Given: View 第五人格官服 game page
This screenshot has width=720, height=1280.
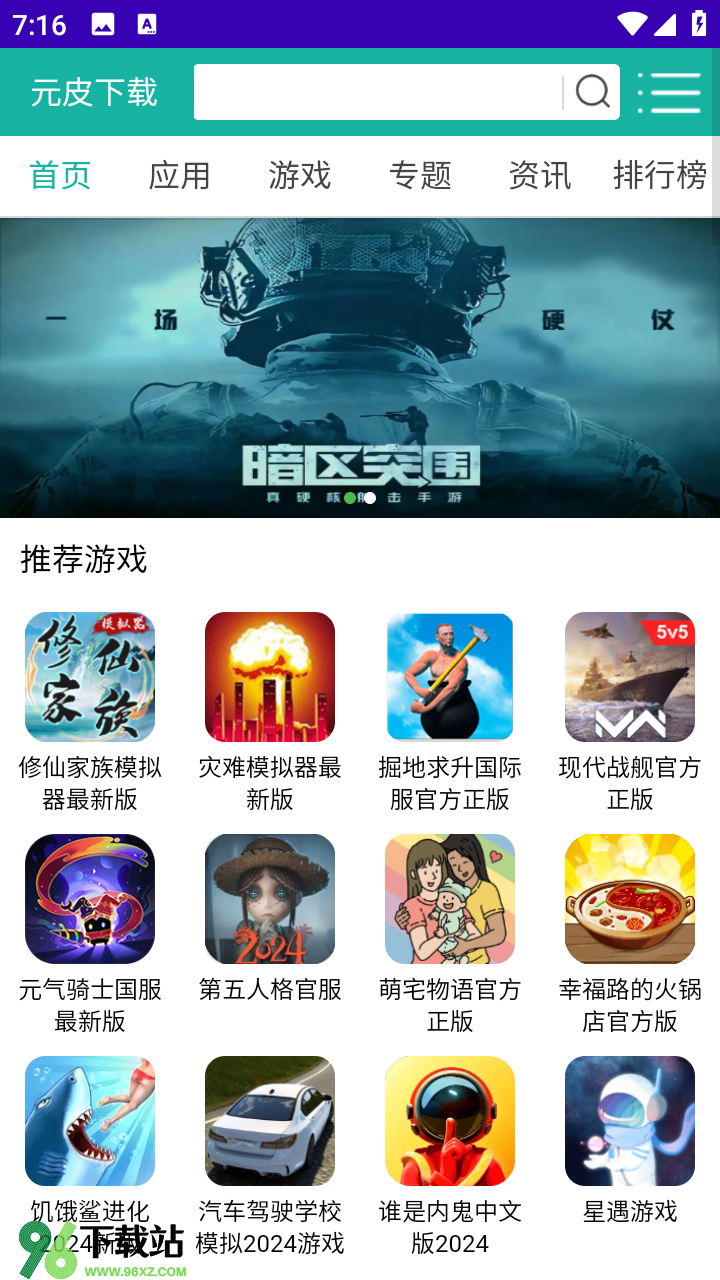Looking at the screenshot, I should point(270,899).
